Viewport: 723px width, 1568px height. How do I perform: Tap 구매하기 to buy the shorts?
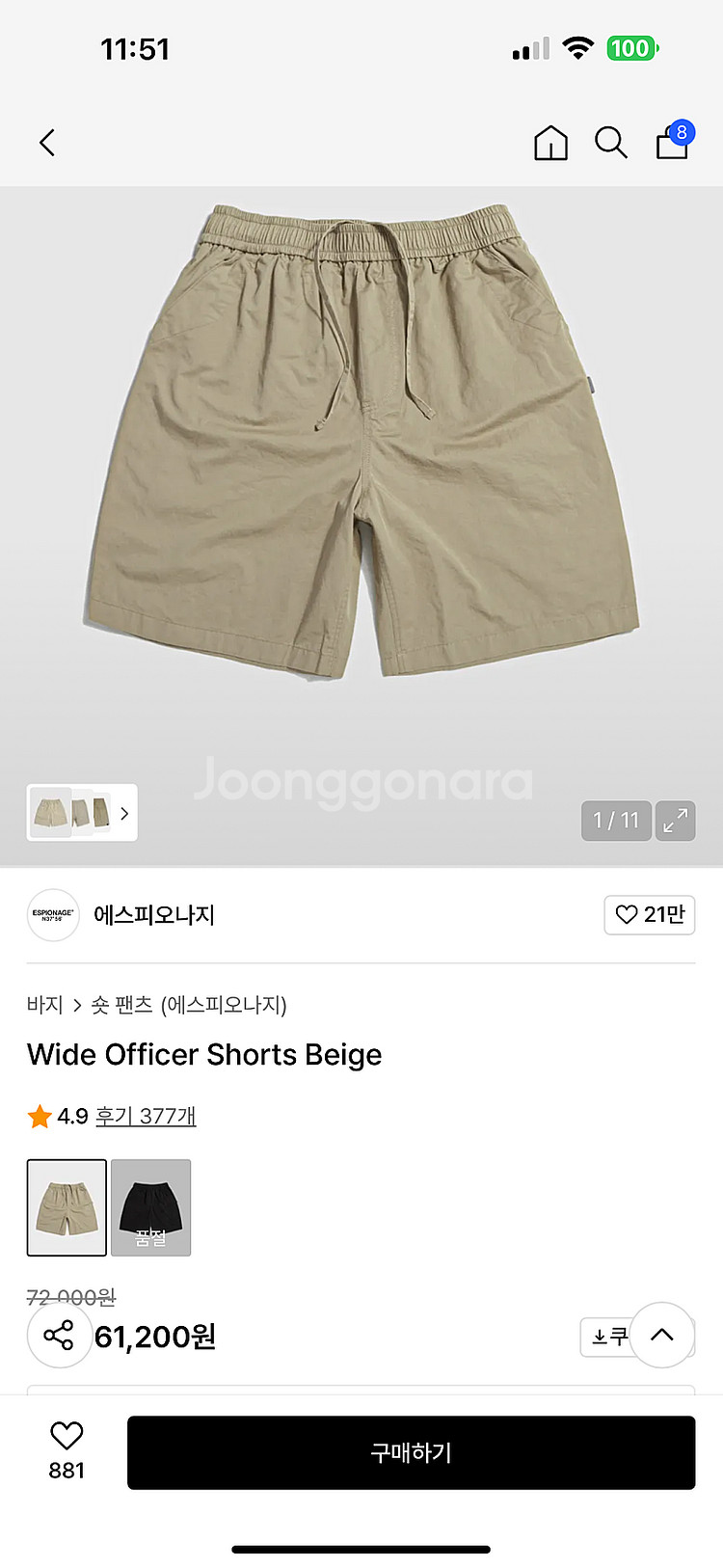pos(411,1452)
